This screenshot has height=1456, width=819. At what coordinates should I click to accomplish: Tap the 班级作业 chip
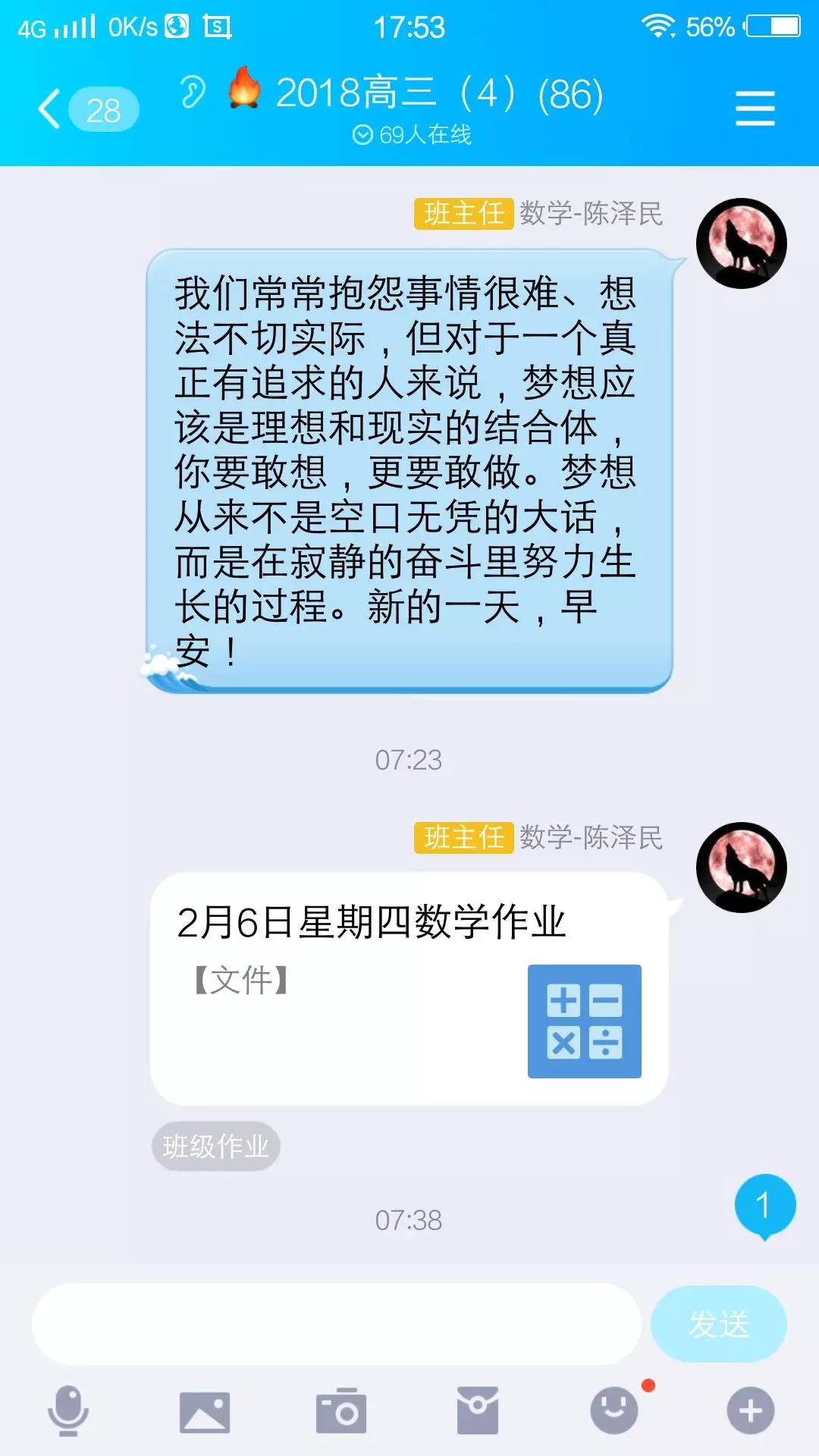click(x=216, y=1146)
